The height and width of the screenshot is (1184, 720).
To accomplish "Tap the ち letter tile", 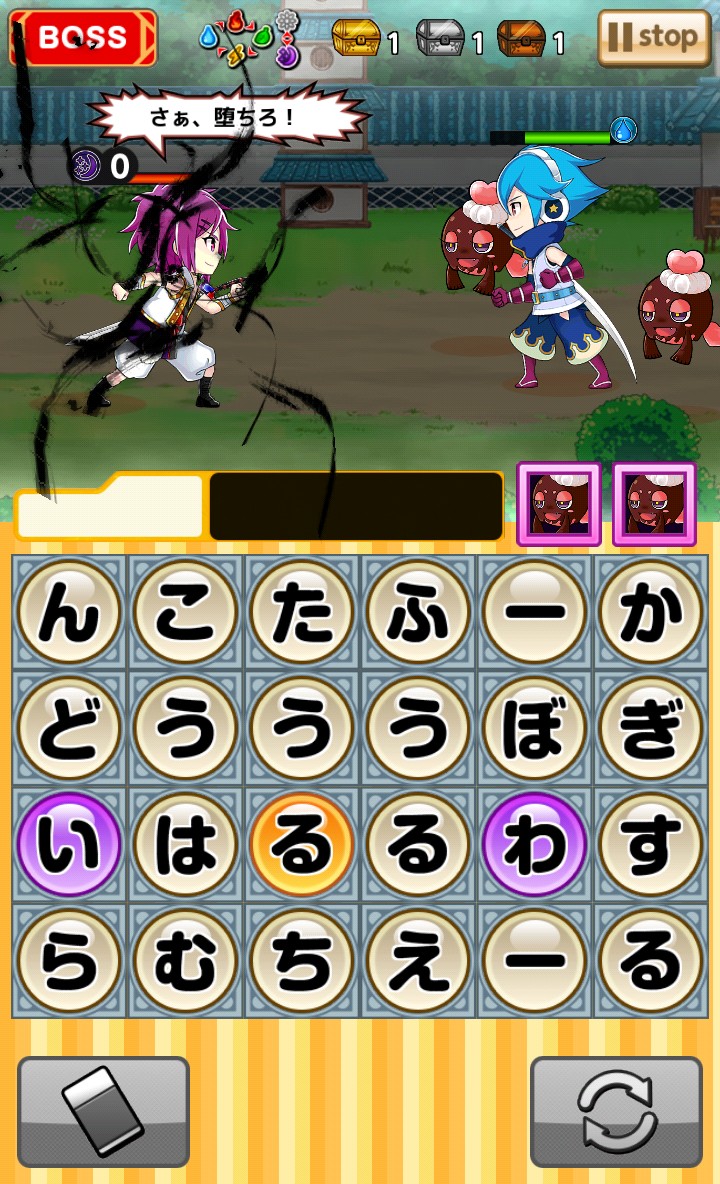I will pos(301,961).
